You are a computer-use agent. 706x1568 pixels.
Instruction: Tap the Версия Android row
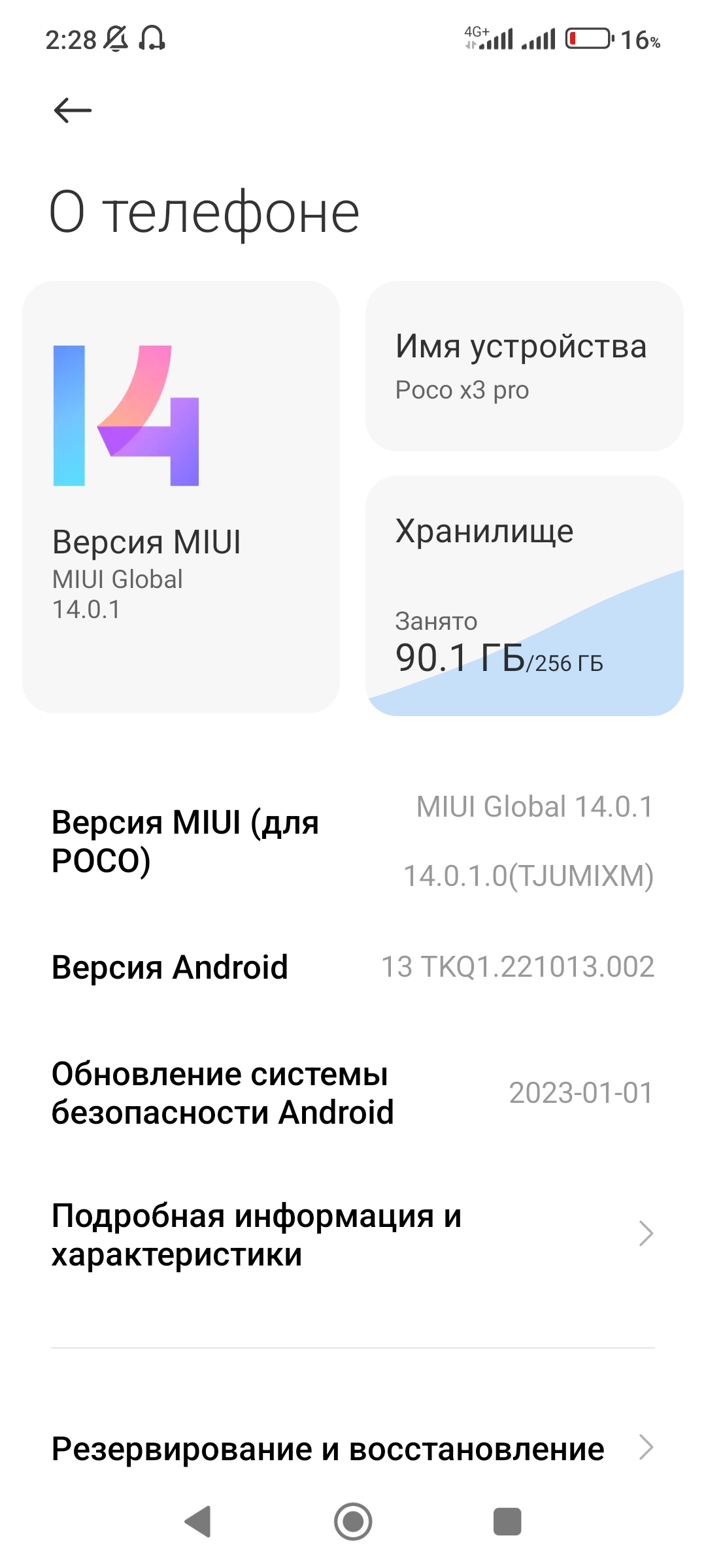[353, 967]
